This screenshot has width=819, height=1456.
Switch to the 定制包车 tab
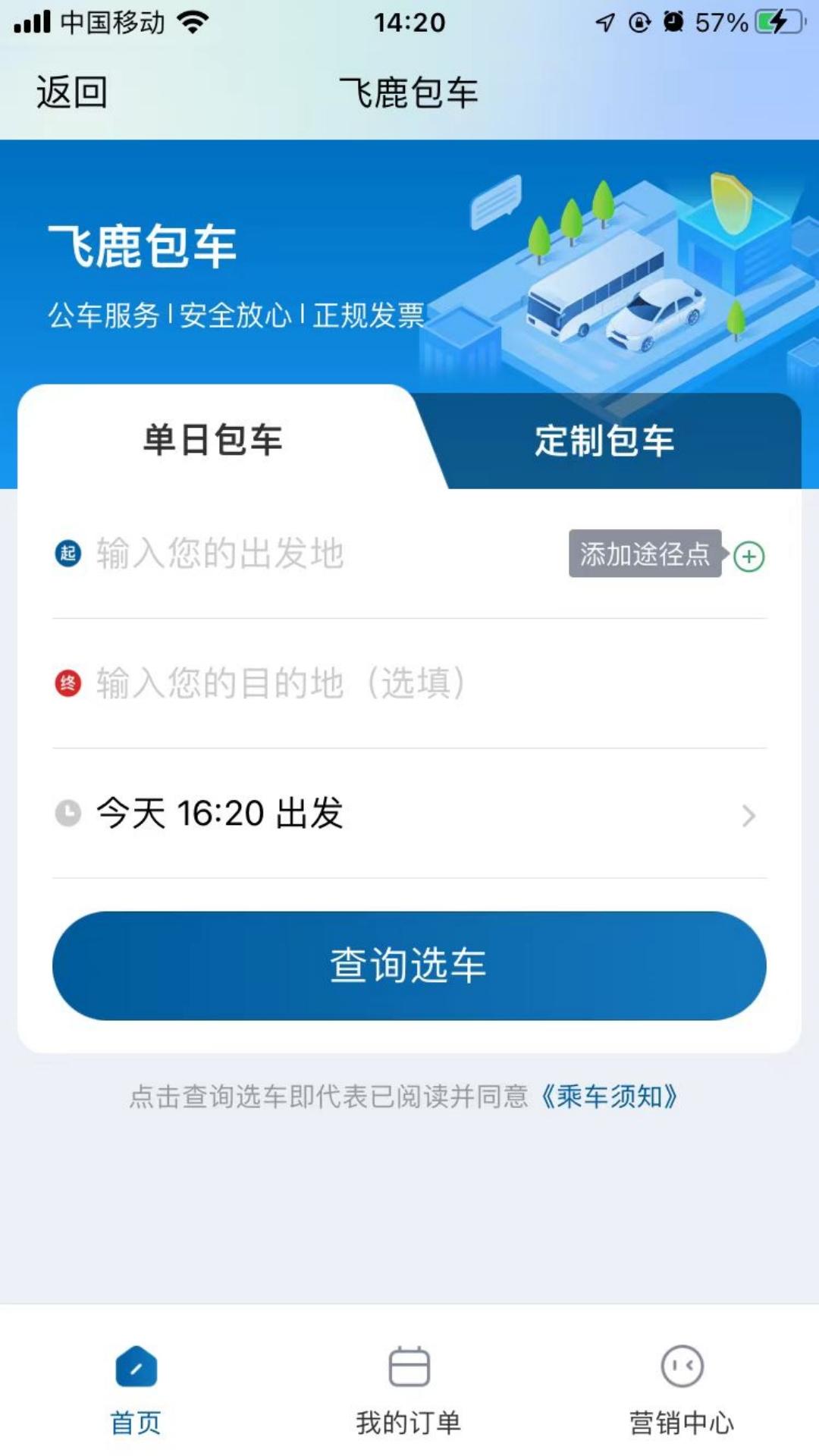coord(604,441)
